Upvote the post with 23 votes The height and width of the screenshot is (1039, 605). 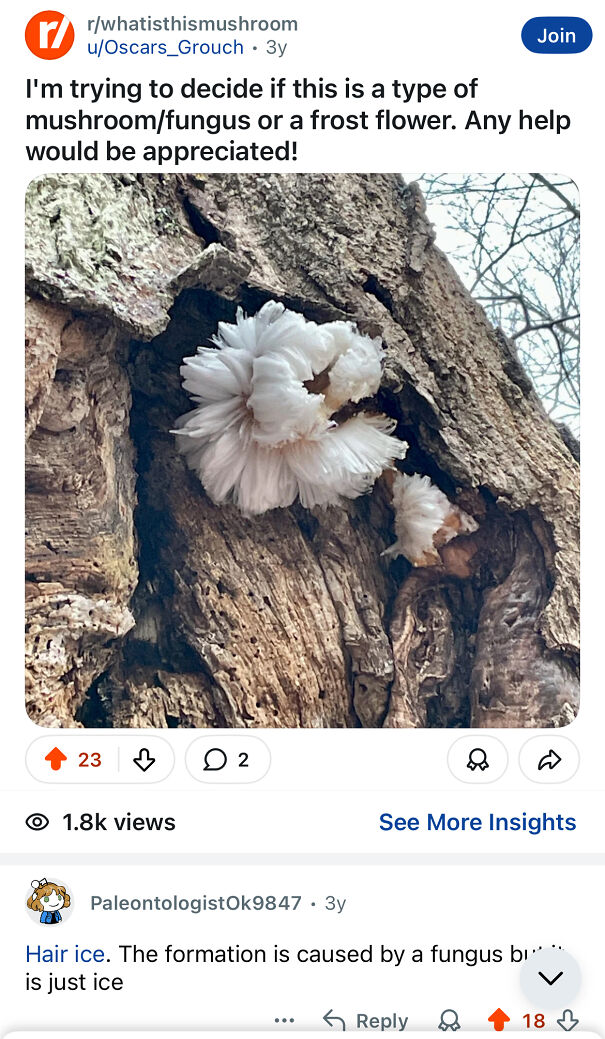point(56,759)
